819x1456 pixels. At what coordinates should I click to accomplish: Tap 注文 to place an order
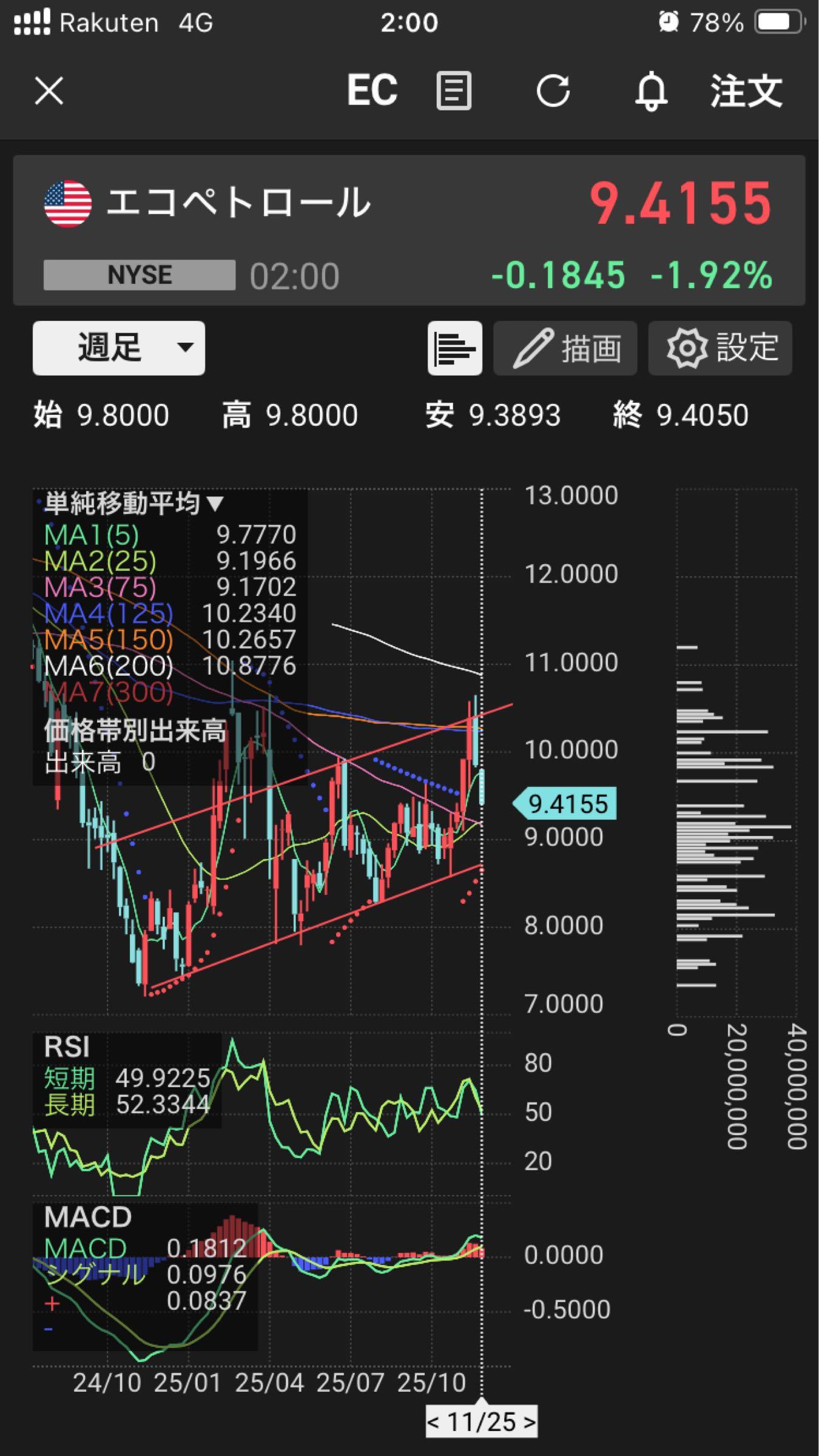(x=746, y=92)
